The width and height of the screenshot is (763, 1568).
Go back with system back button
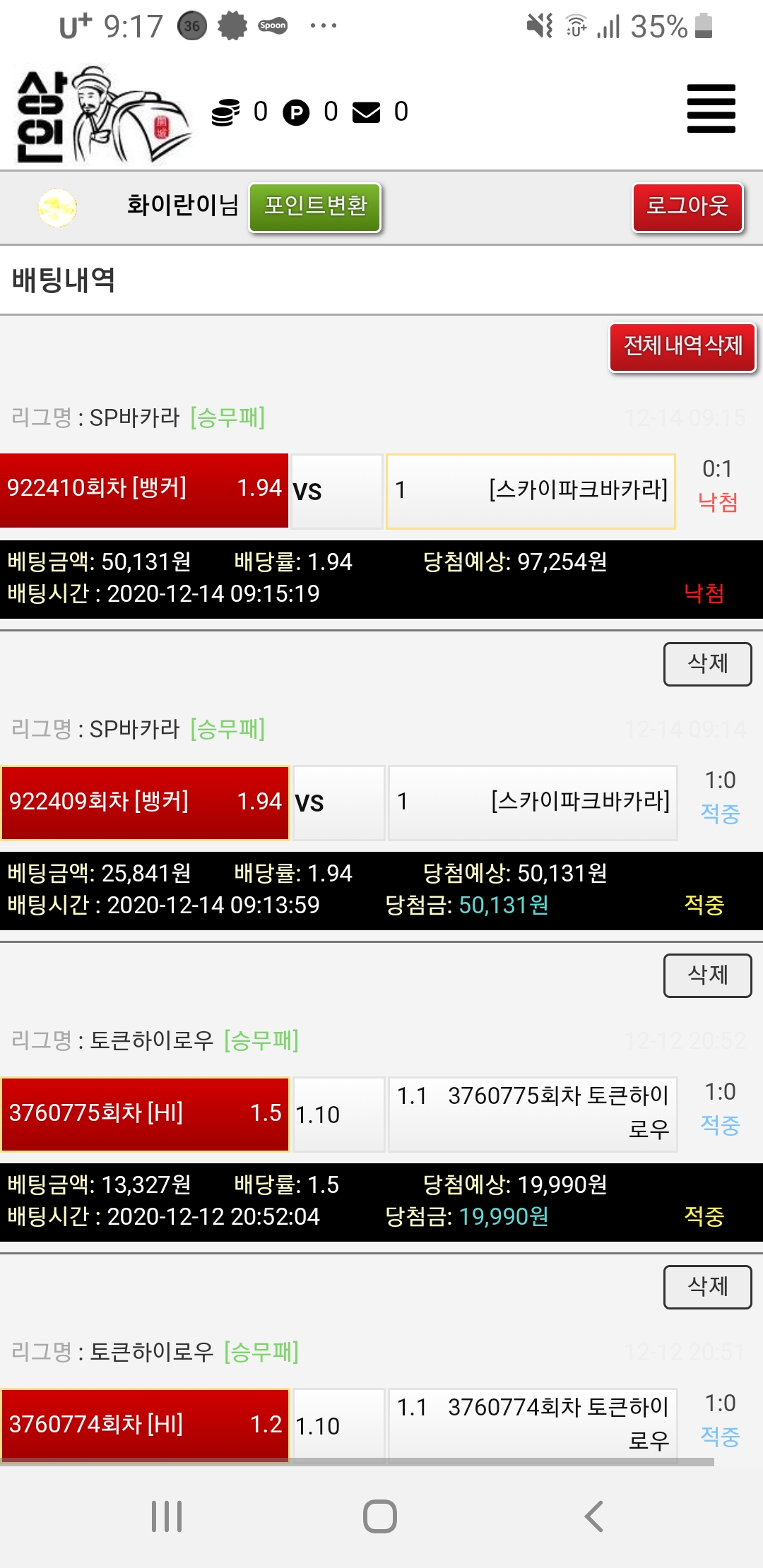click(x=593, y=1516)
